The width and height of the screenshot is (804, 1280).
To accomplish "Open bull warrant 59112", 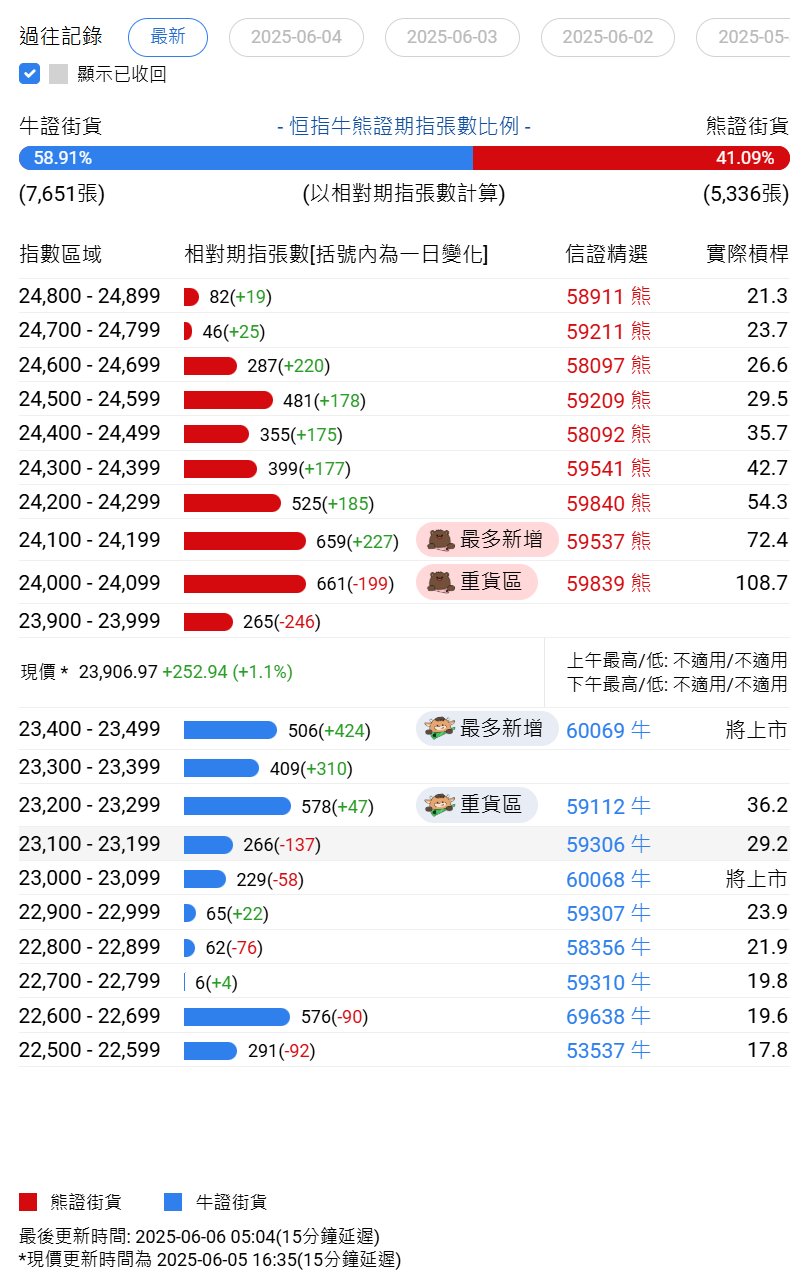I will tap(608, 806).
